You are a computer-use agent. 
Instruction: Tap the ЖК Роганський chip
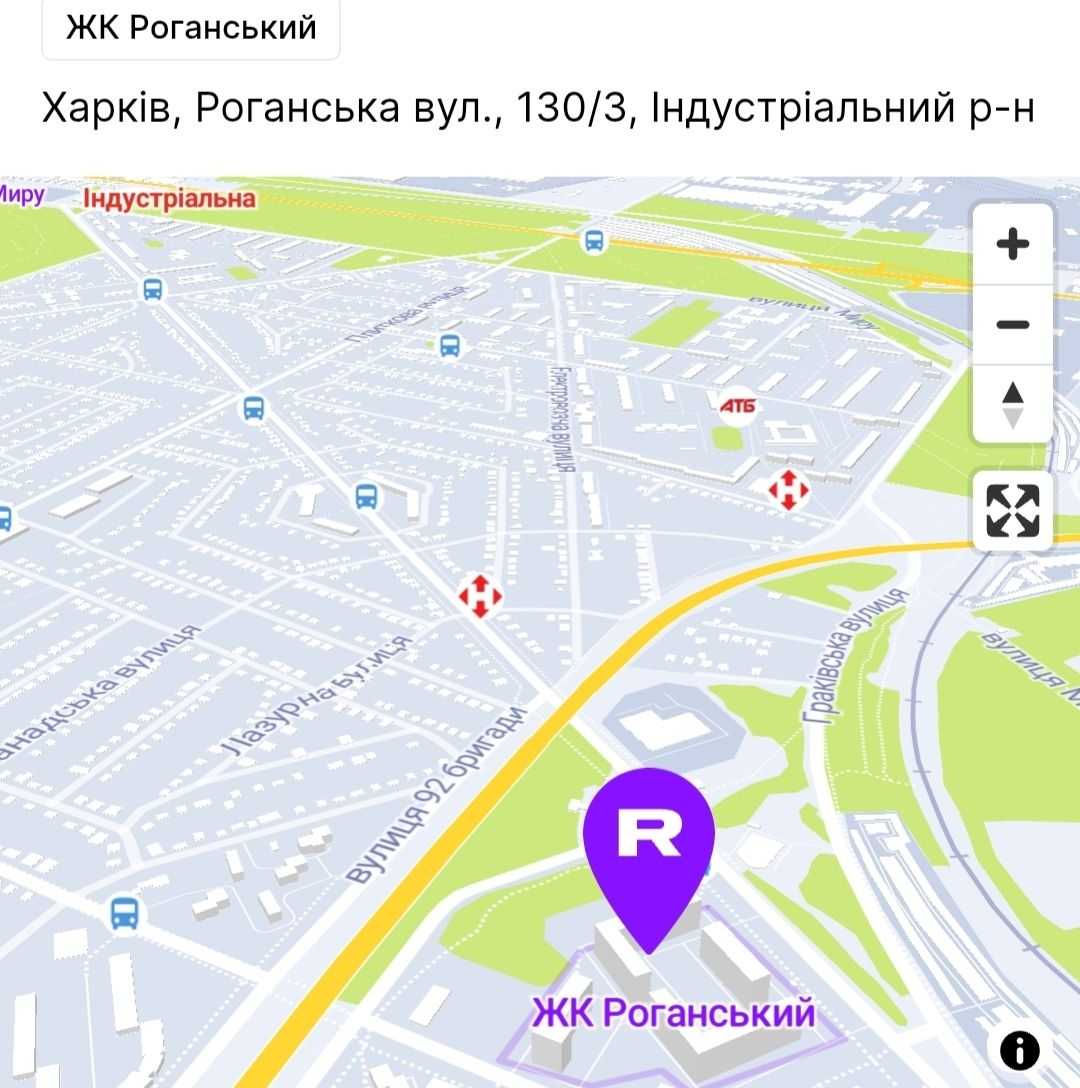191,28
